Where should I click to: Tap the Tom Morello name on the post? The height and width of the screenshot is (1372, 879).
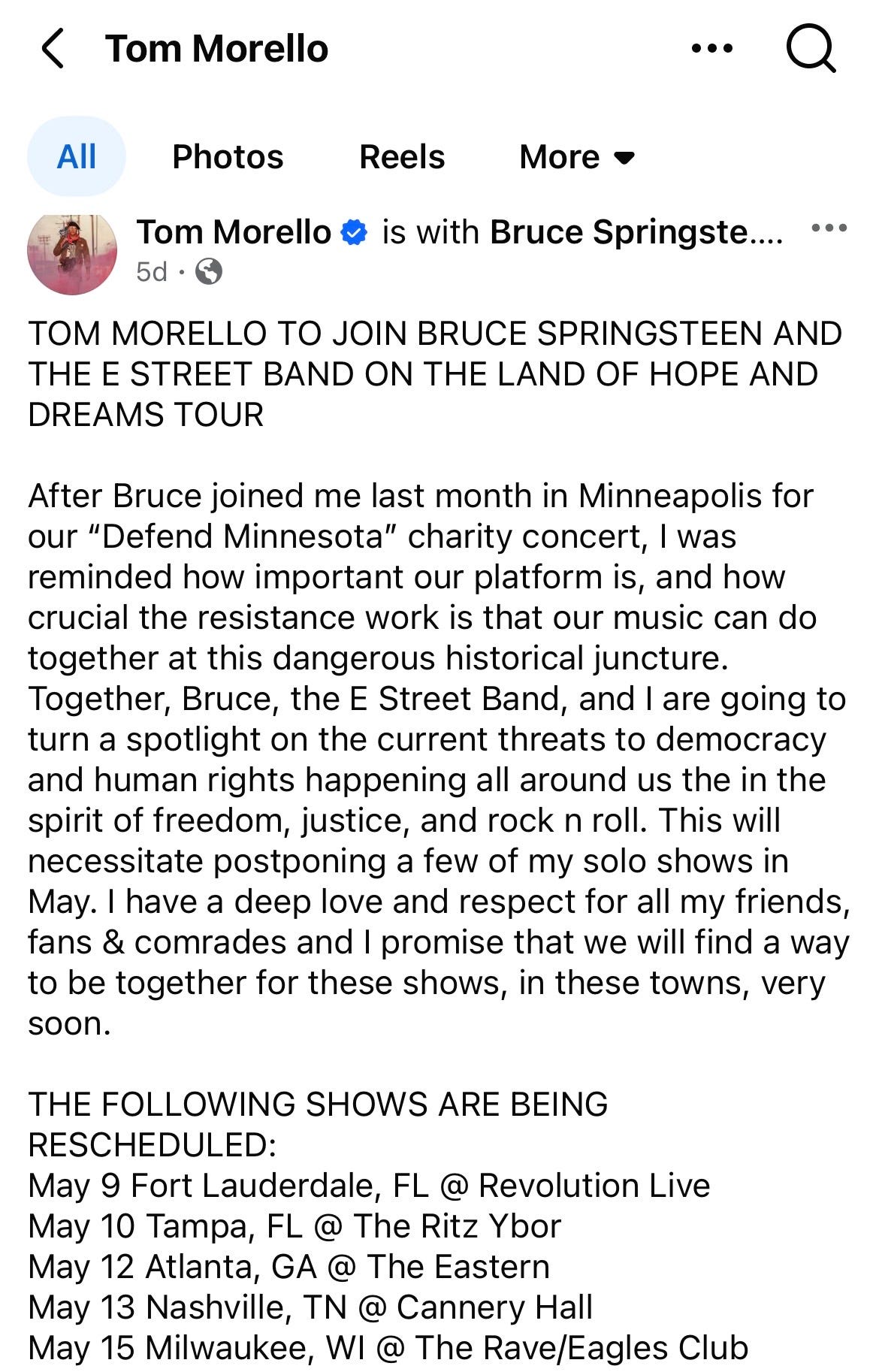click(x=234, y=232)
